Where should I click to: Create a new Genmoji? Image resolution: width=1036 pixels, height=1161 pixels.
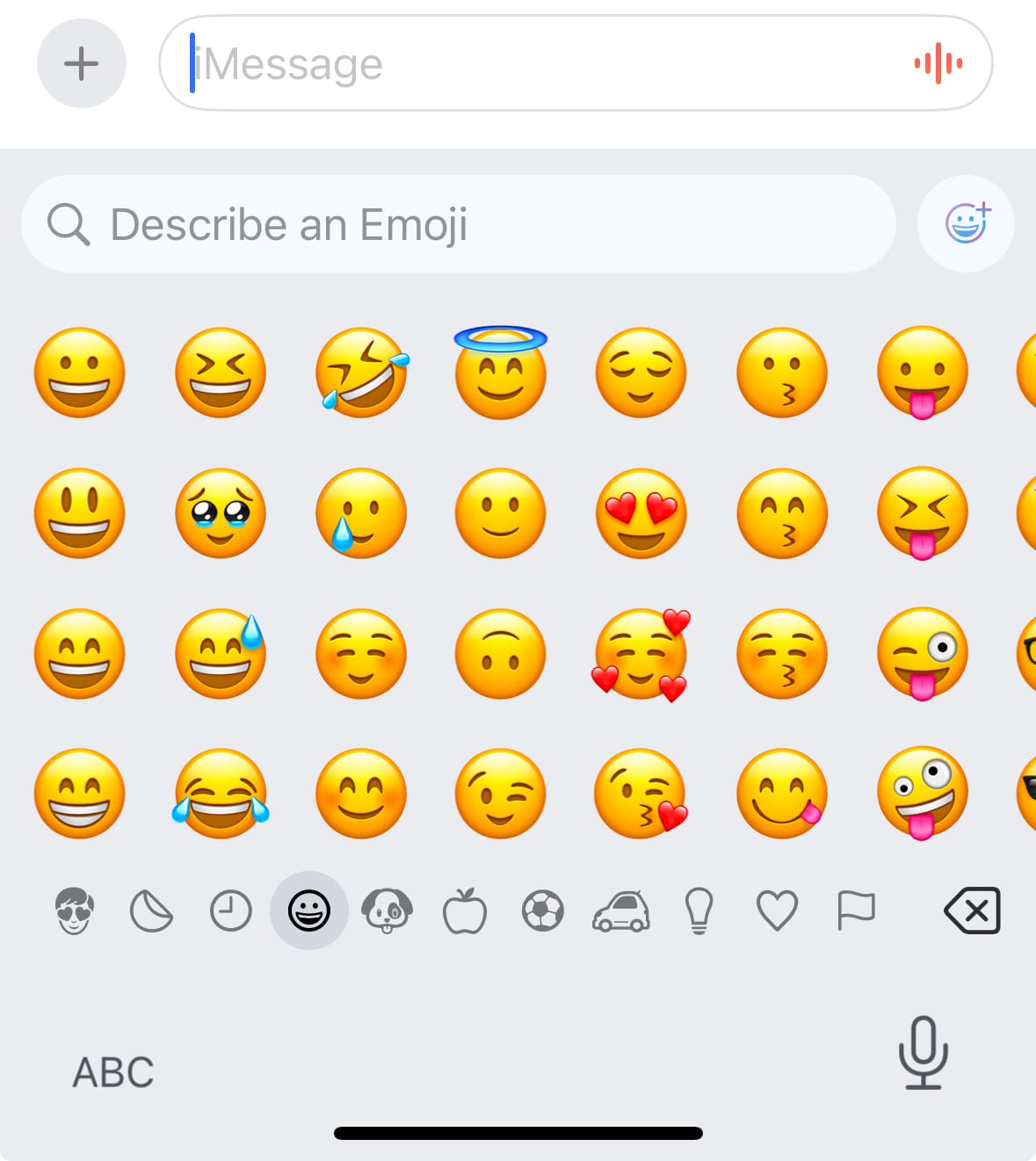(x=966, y=223)
